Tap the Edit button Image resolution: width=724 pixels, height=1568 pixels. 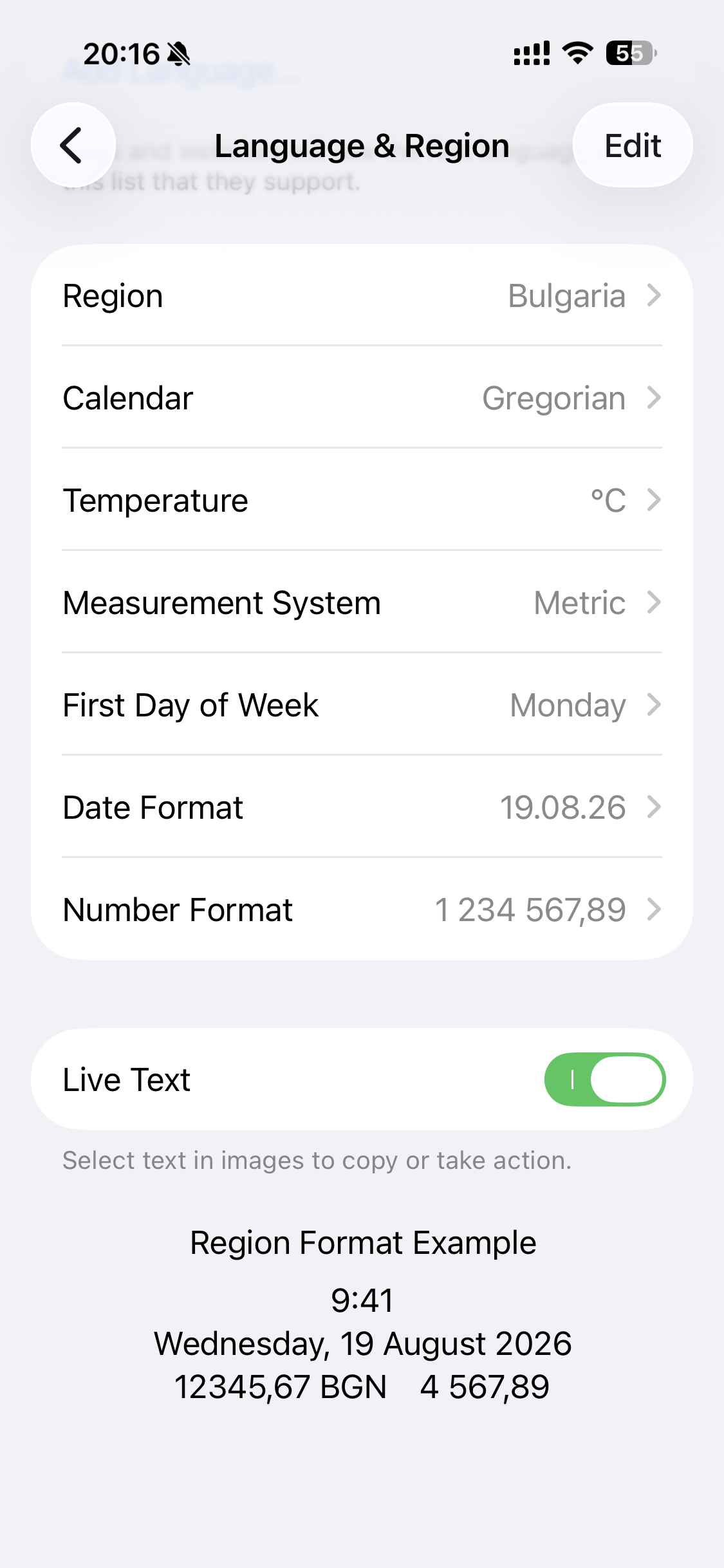tap(632, 145)
